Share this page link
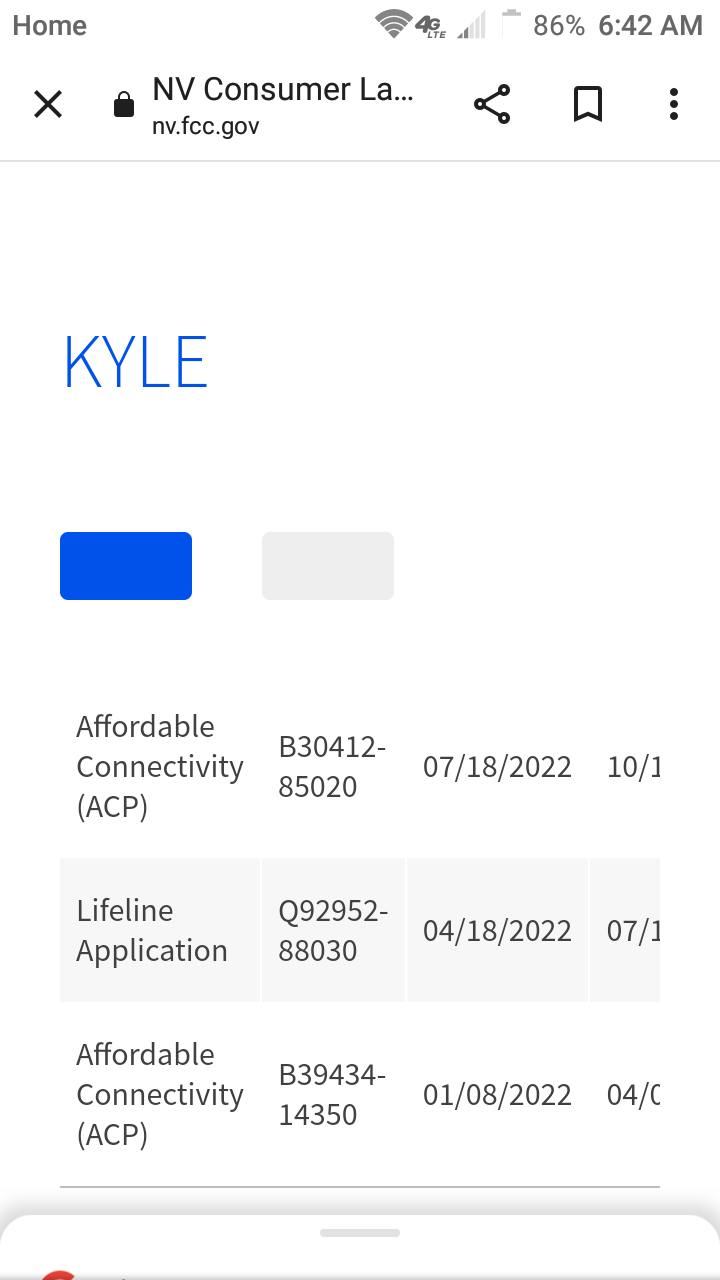The image size is (720, 1280). [x=492, y=104]
